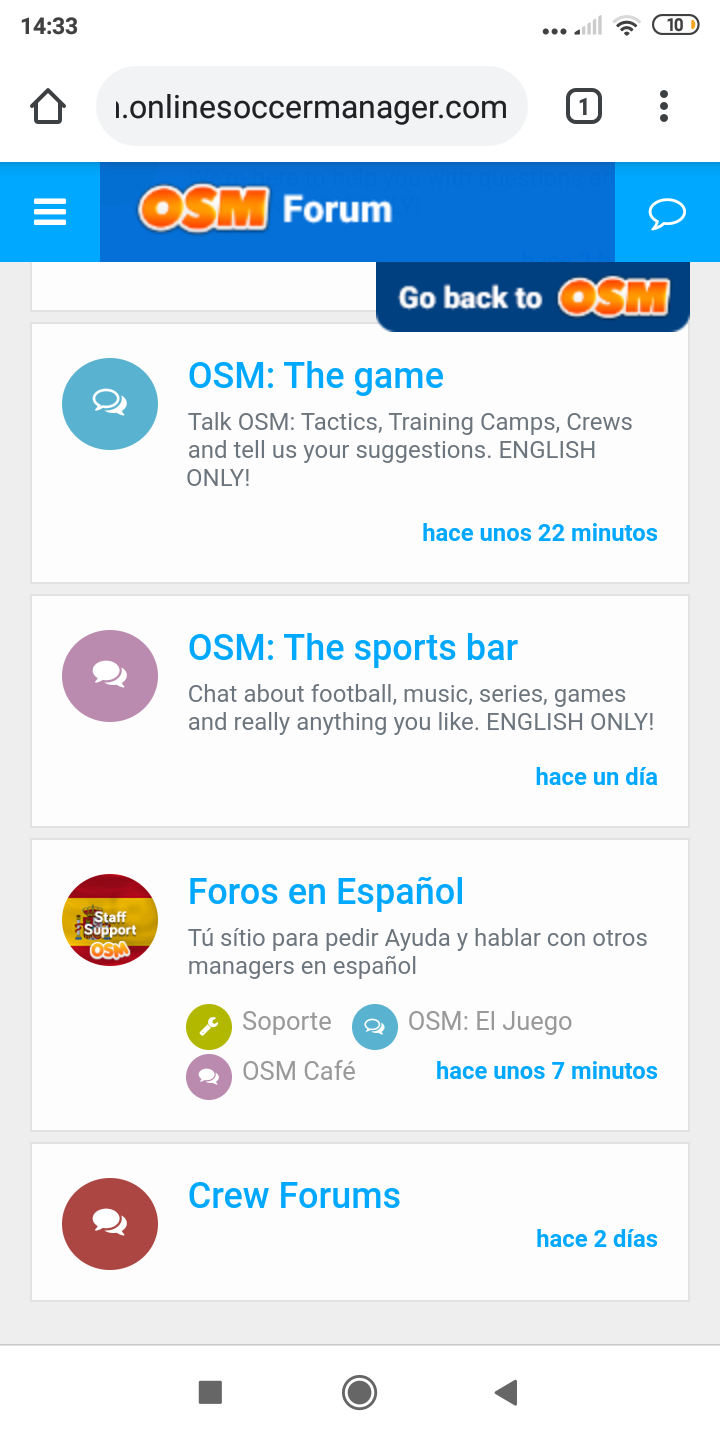Open the browser overflow menu

click(x=664, y=106)
